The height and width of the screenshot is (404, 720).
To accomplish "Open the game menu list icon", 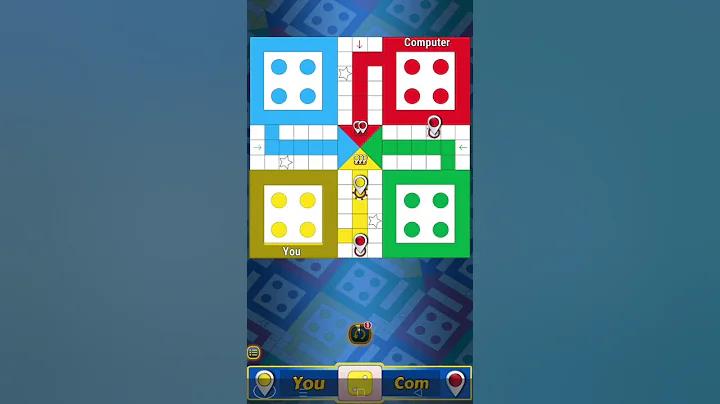I will pos(254,353).
